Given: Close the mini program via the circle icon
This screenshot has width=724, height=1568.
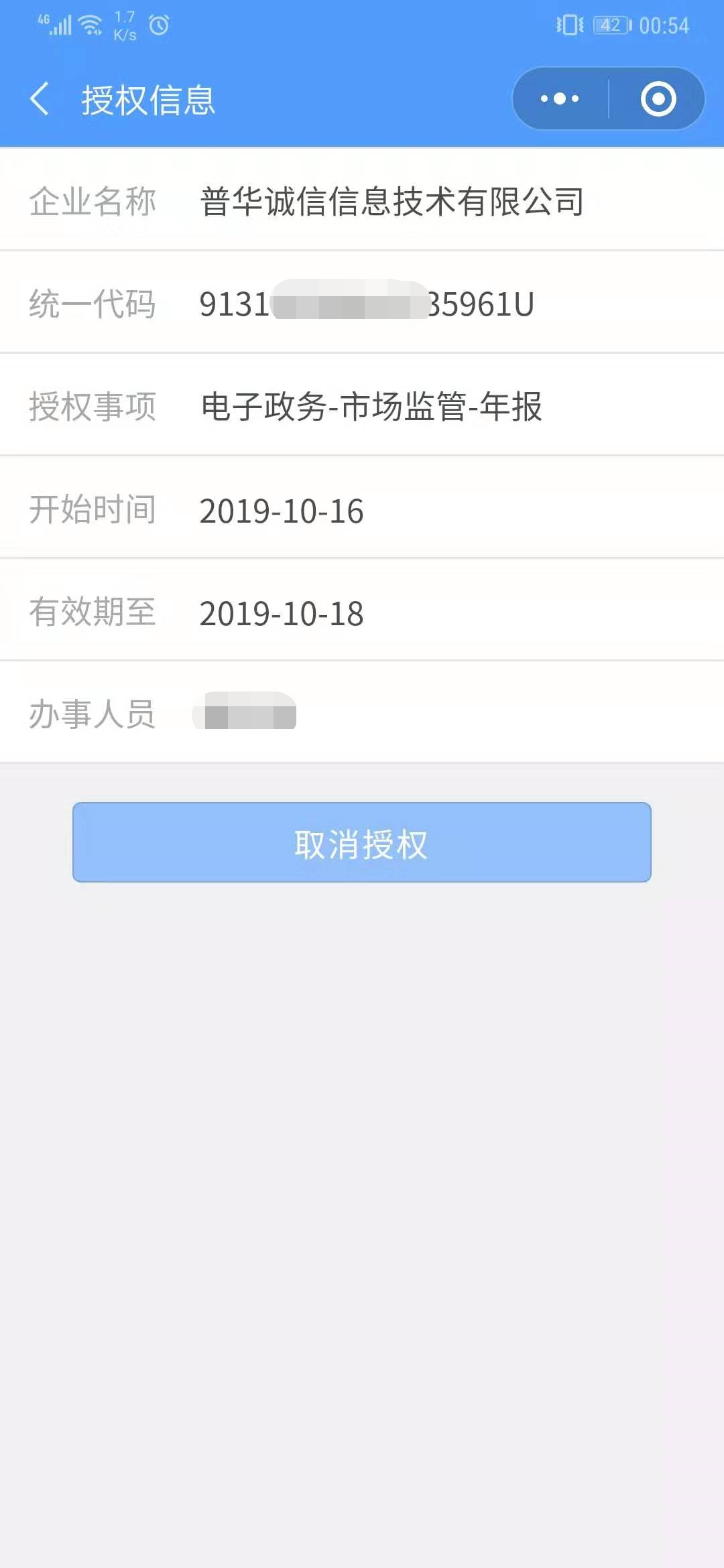Looking at the screenshot, I should point(658,99).
